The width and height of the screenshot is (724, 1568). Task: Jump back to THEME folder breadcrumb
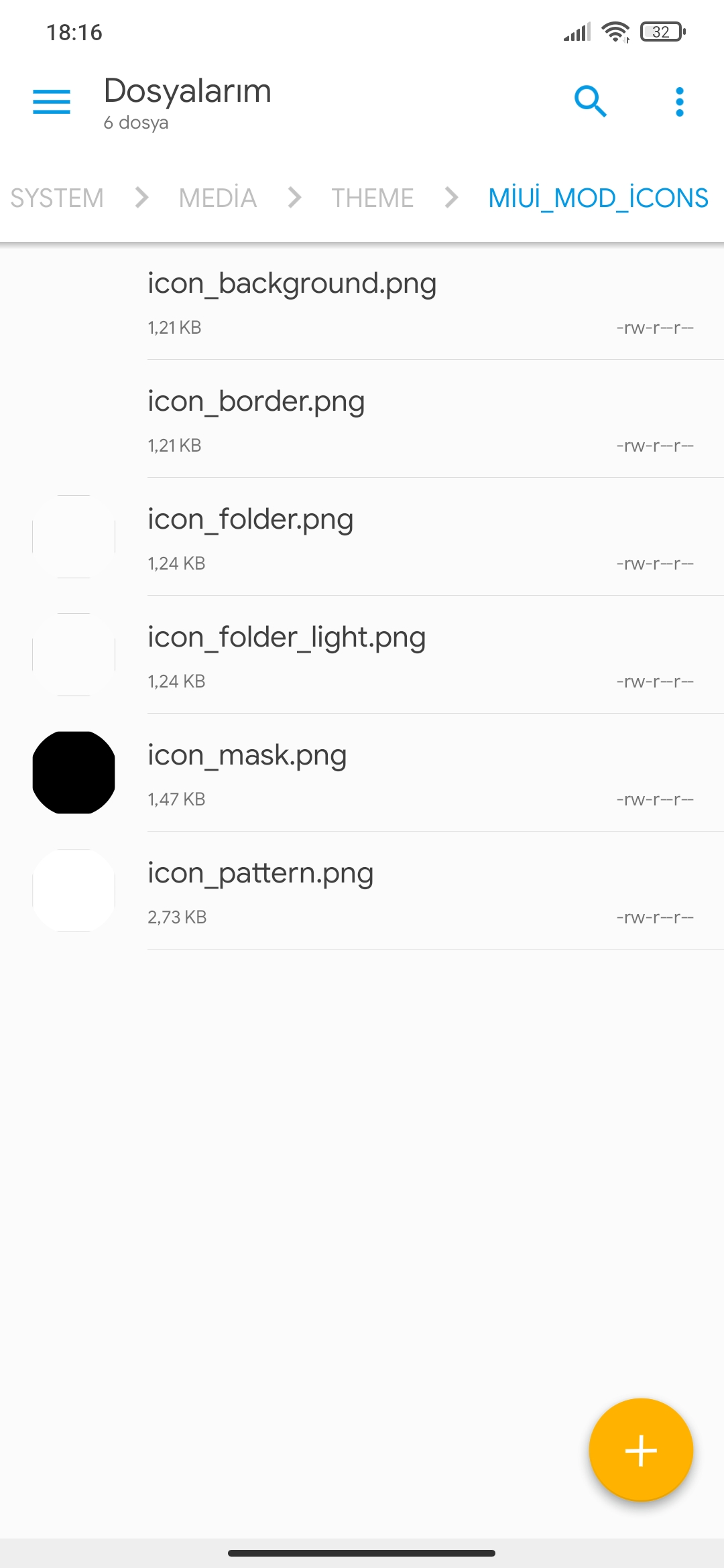(373, 198)
